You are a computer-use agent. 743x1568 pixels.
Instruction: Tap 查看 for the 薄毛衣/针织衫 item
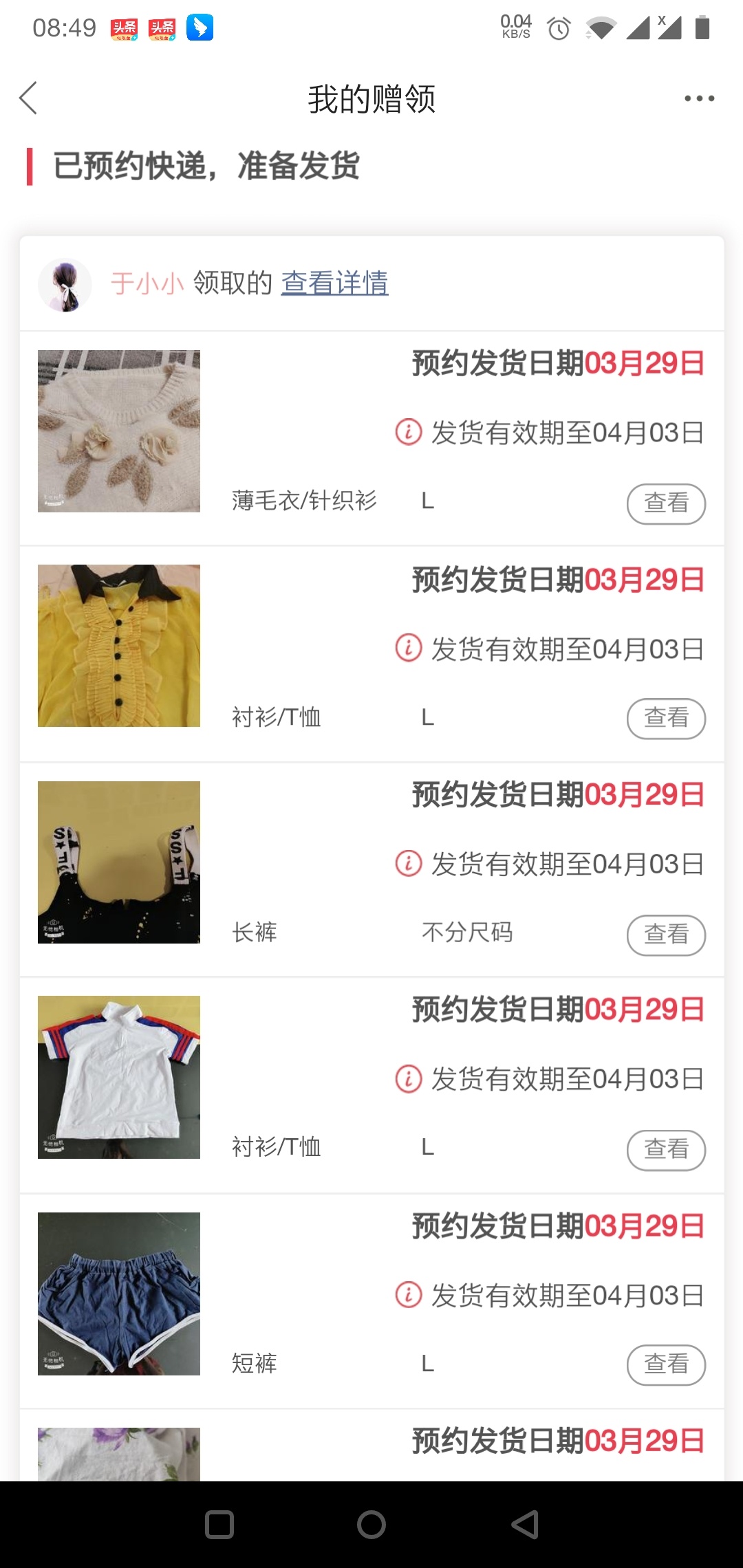tap(666, 503)
